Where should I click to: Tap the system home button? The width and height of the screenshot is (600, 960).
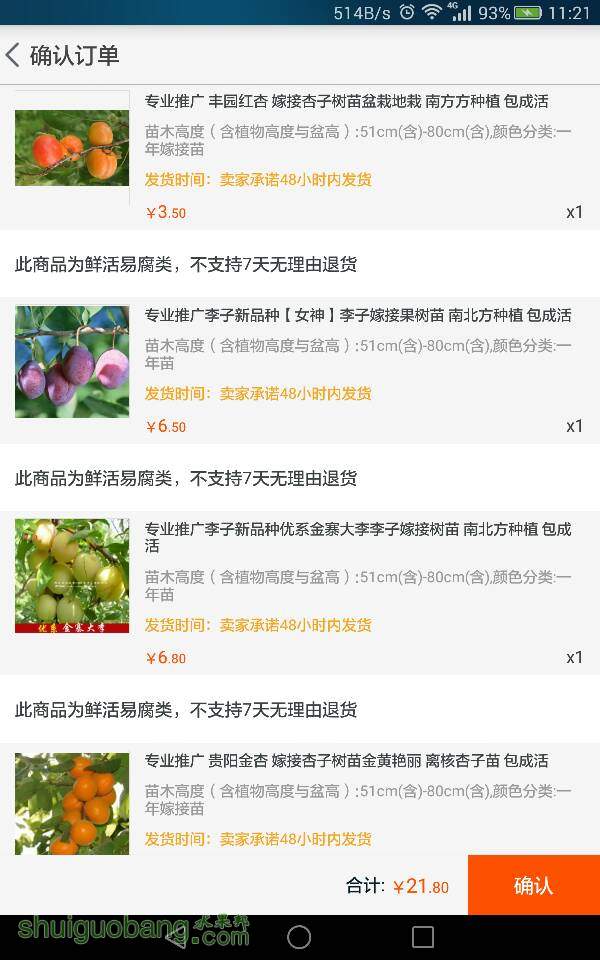tap(299, 937)
